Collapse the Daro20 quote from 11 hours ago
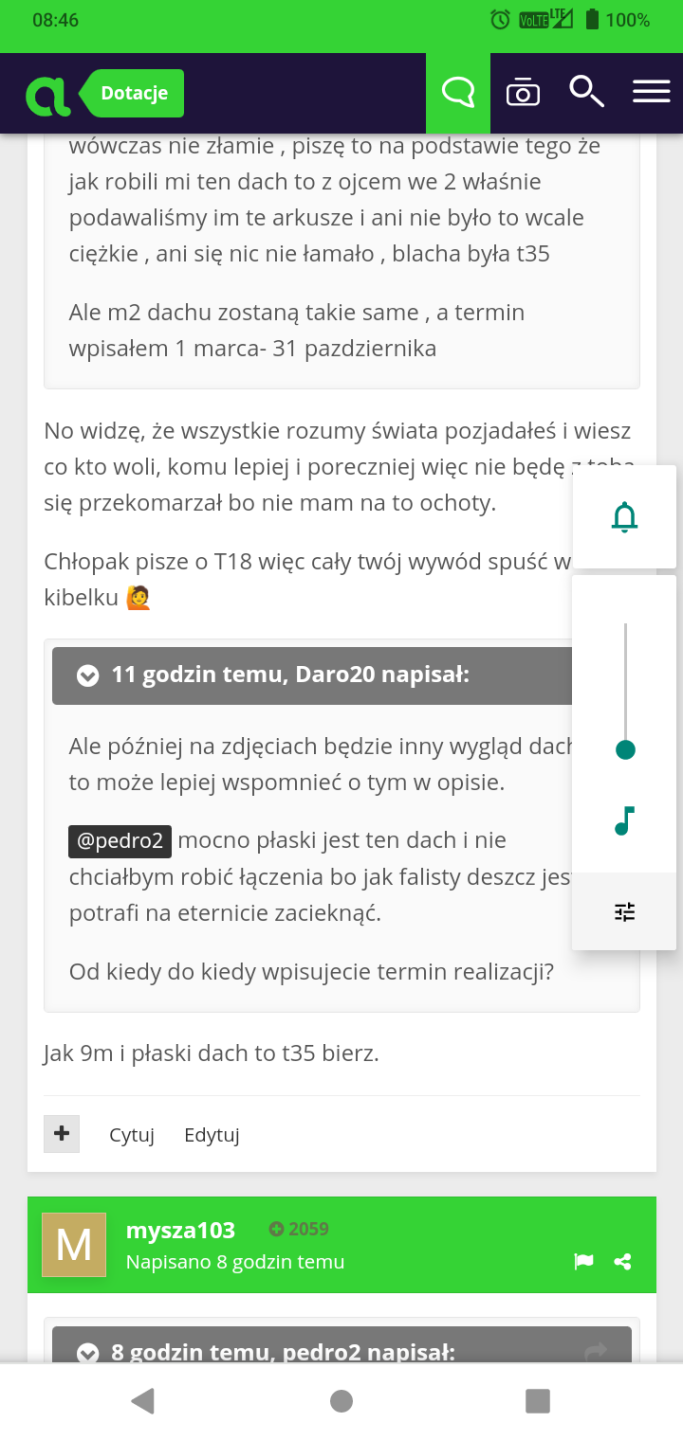Image resolution: width=683 pixels, height=1440 pixels. tap(88, 676)
